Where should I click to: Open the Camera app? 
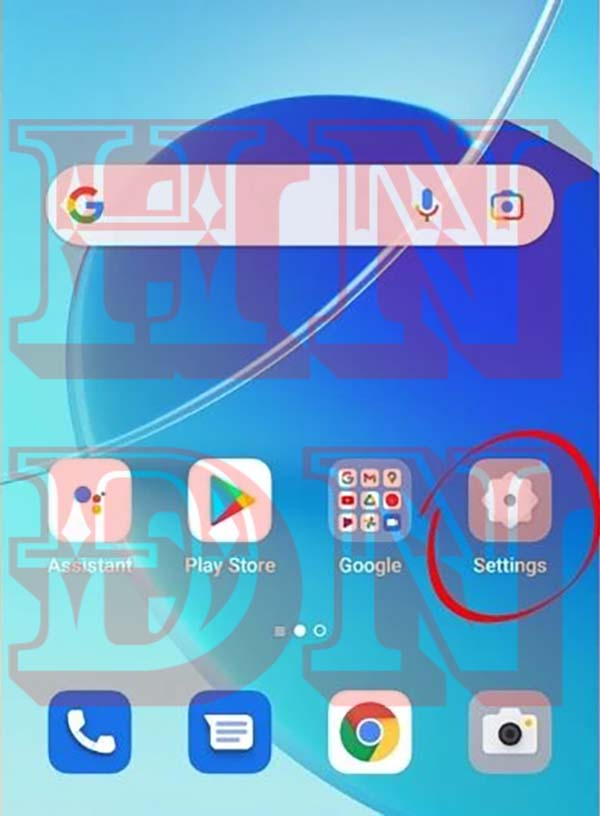[x=509, y=732]
